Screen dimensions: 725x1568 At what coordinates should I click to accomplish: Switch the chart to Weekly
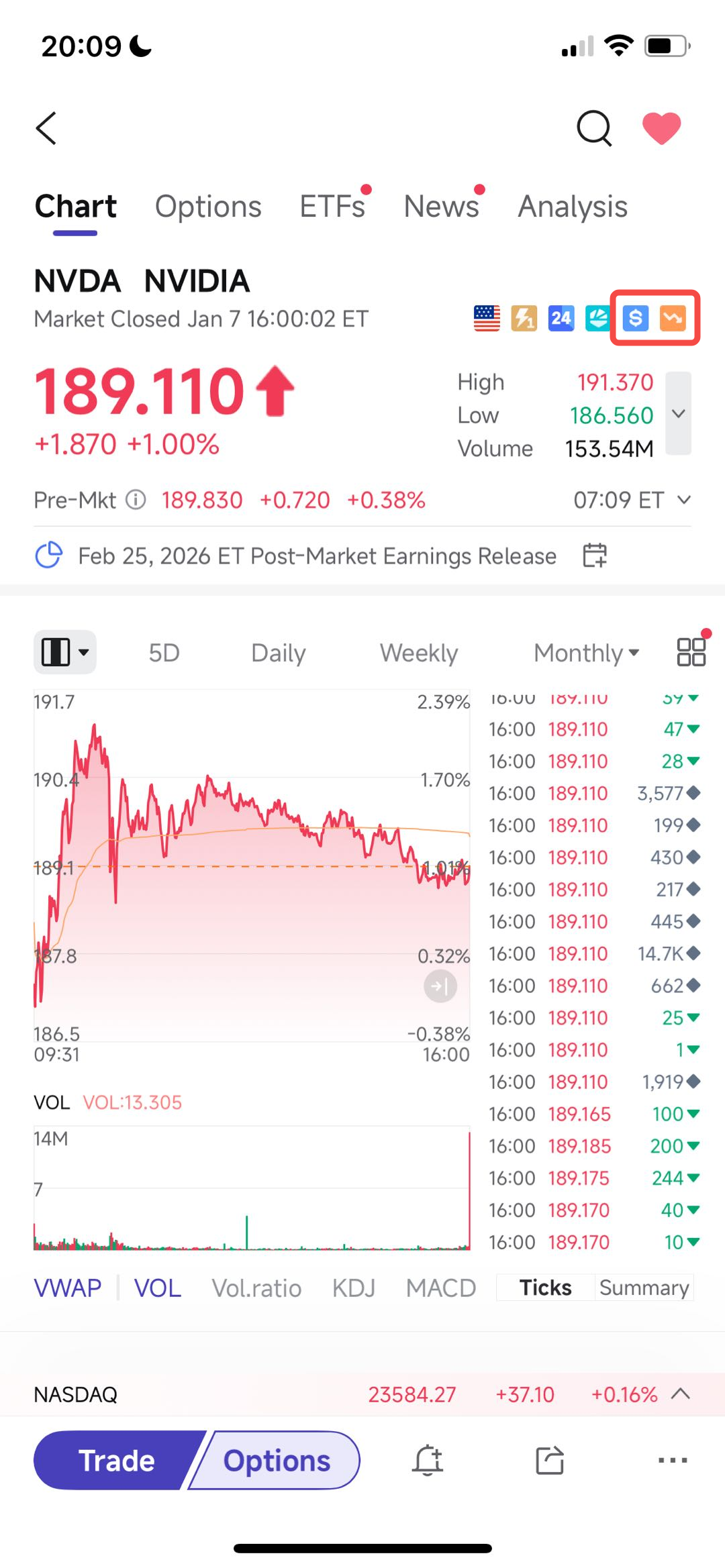click(x=419, y=653)
